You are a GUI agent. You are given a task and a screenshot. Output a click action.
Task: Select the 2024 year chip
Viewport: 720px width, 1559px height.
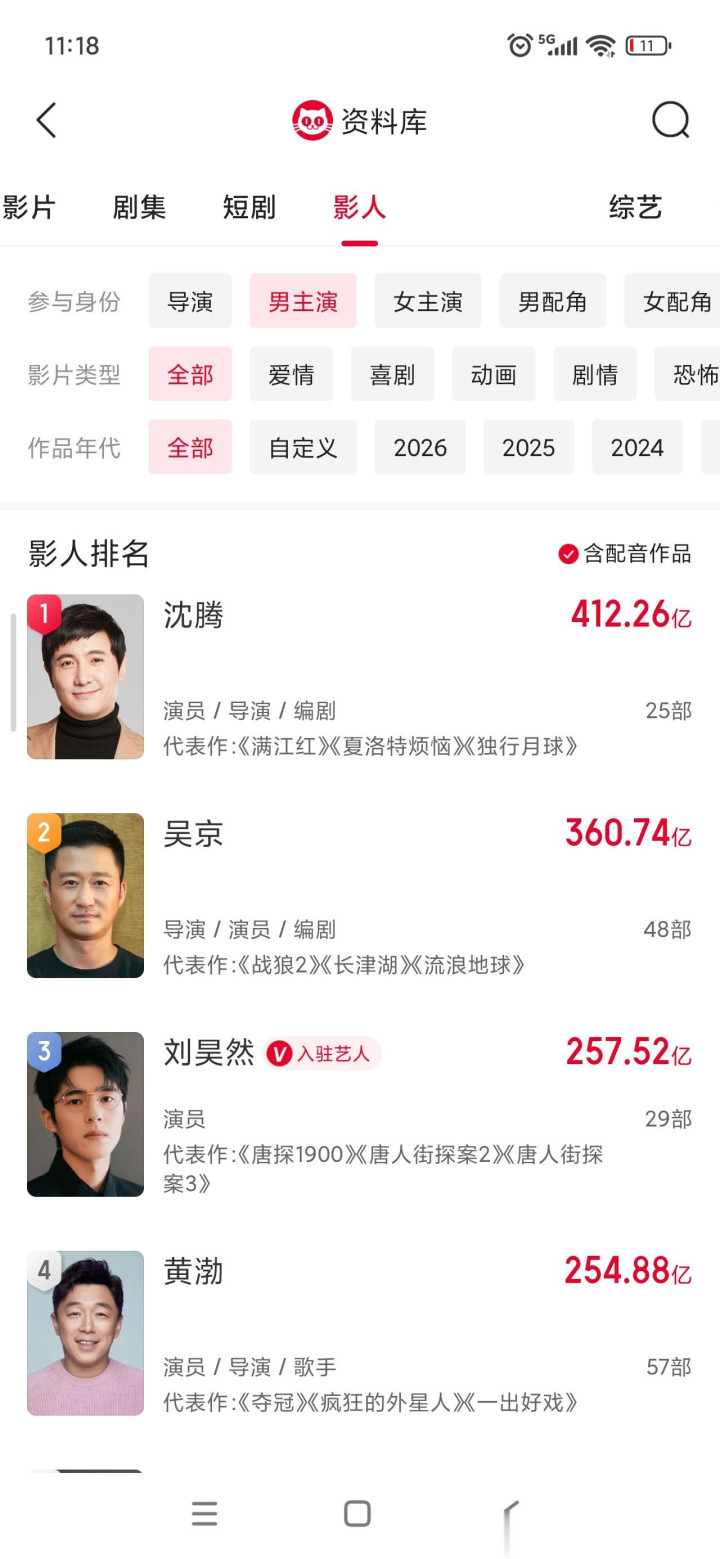[x=637, y=448]
